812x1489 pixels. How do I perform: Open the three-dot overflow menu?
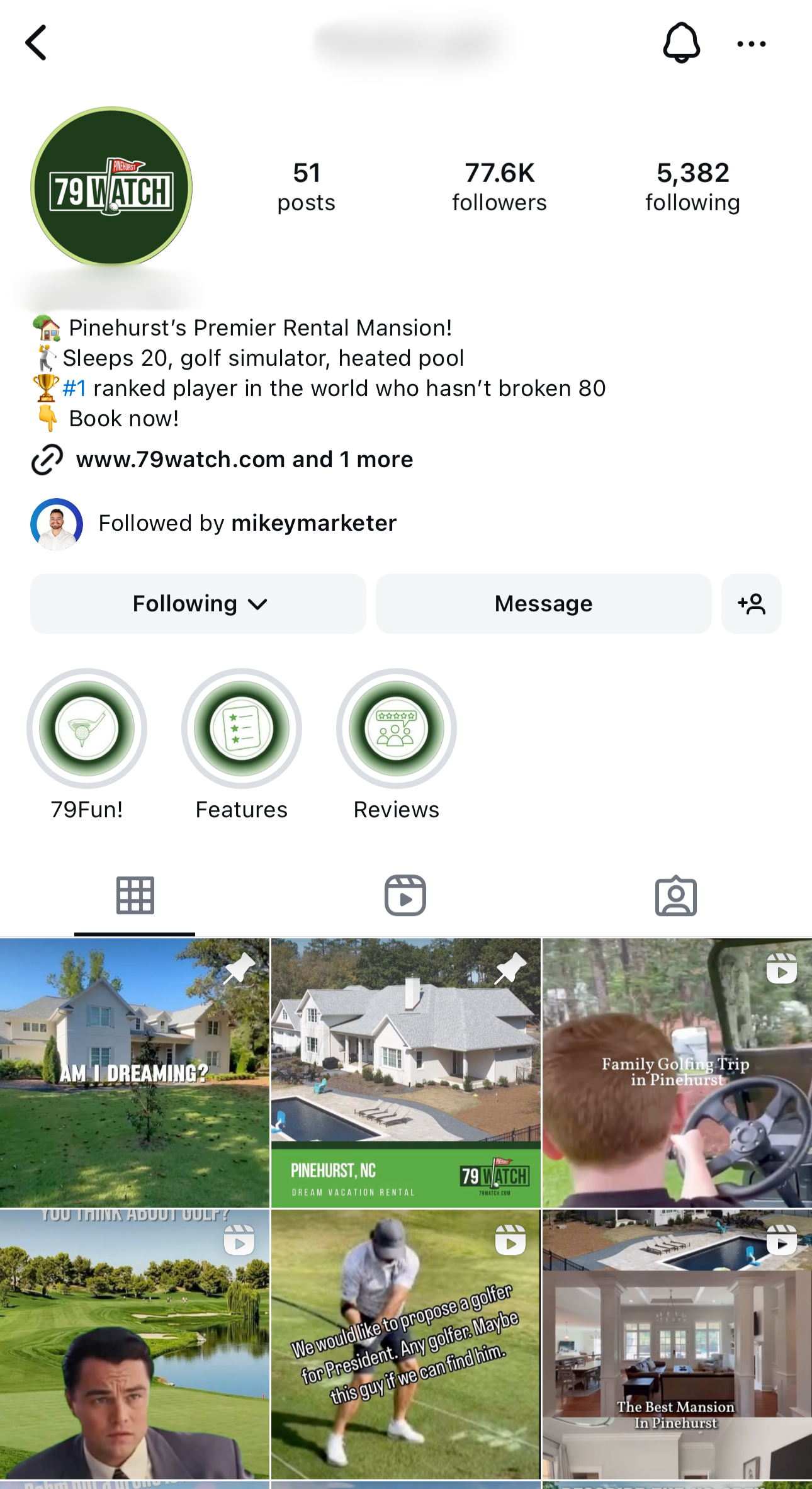[x=751, y=43]
